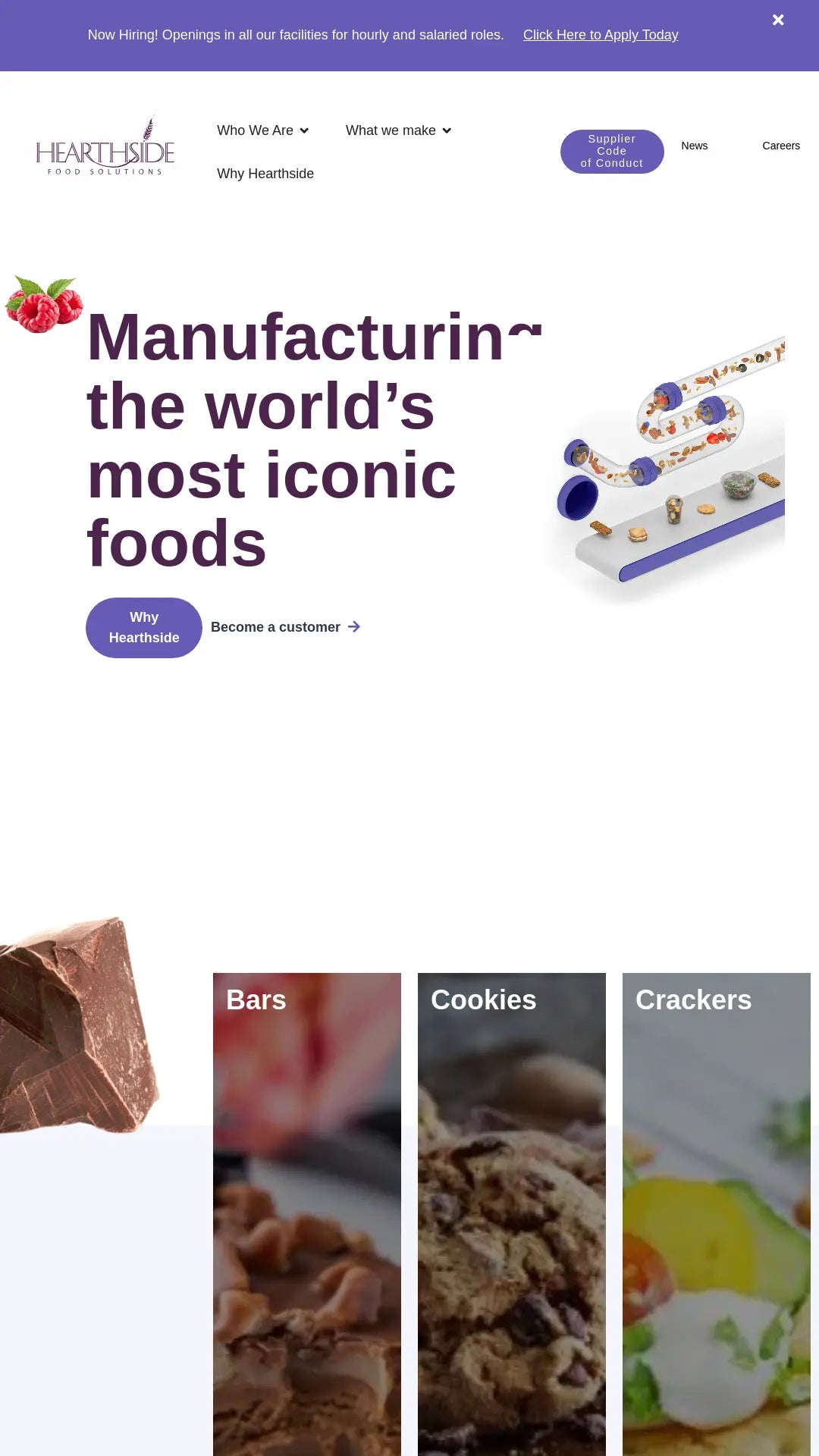The height and width of the screenshot is (1456, 819).
Task: Visit the Careers page
Action: [780, 146]
